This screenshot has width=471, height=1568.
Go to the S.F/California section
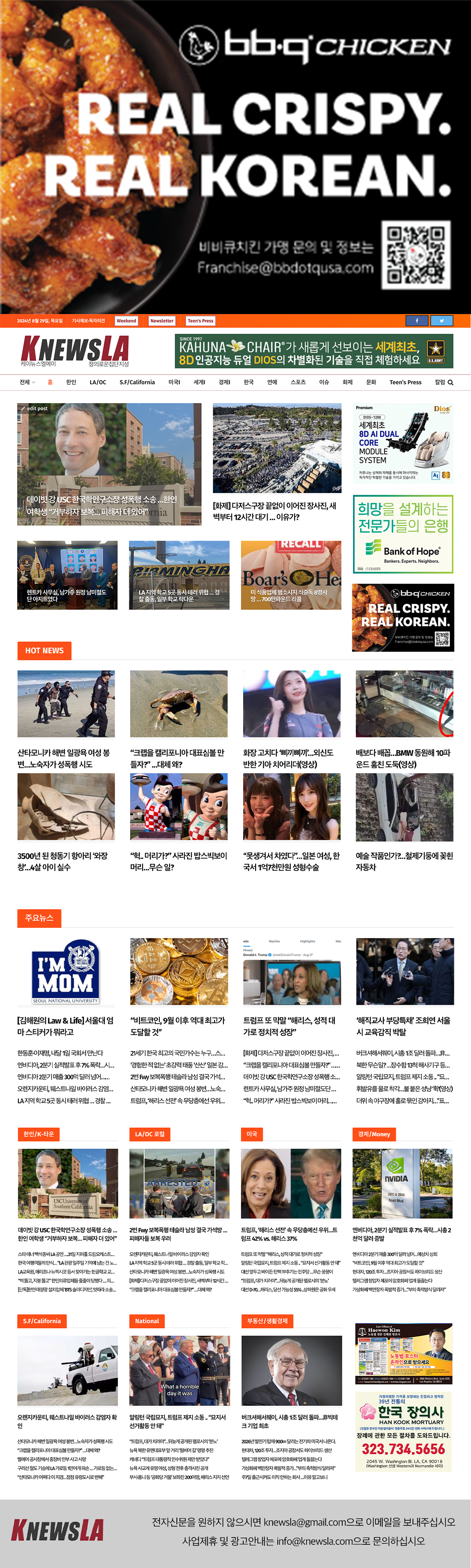tap(137, 382)
